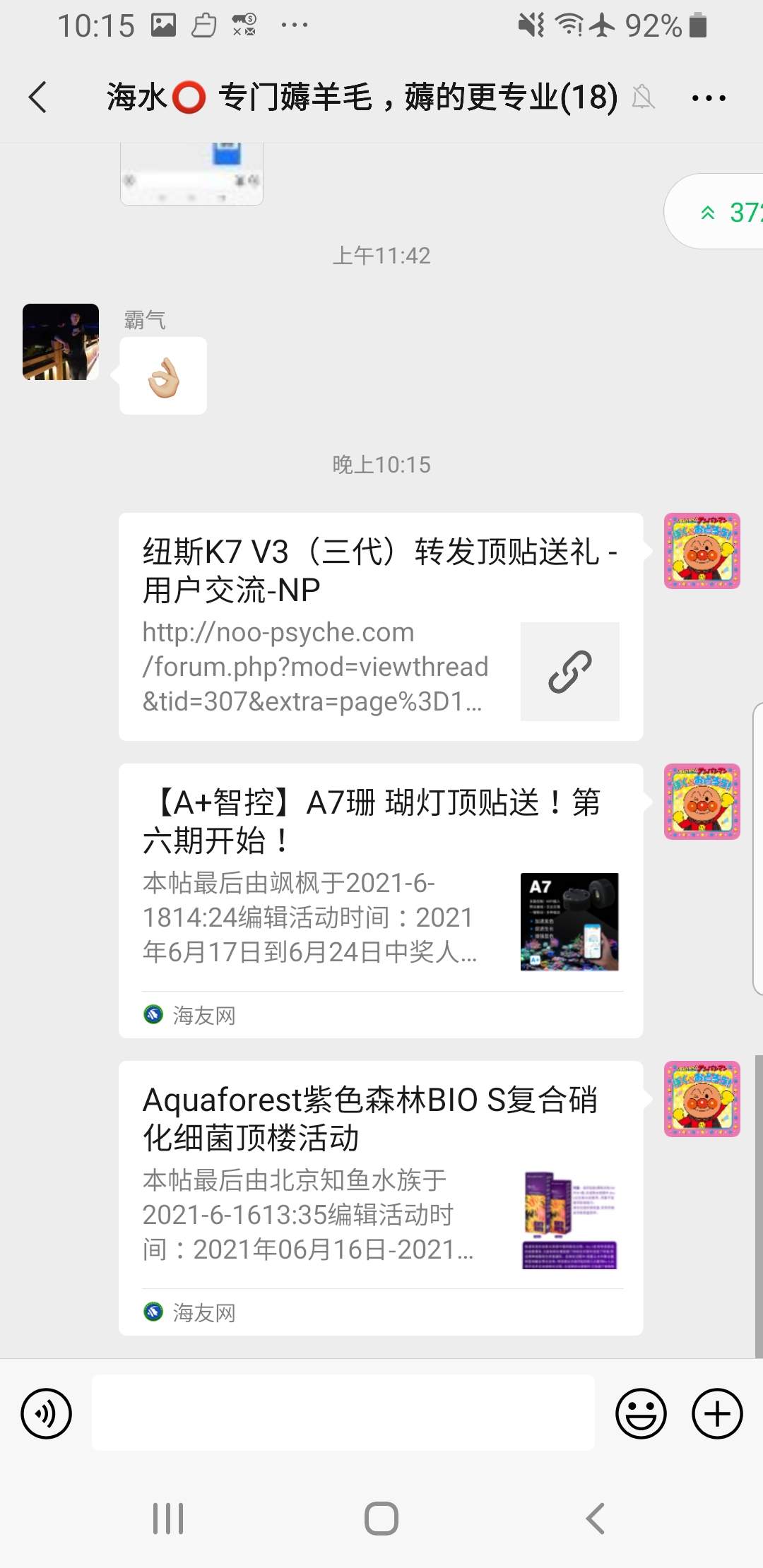Image resolution: width=763 pixels, height=1568 pixels.
Task: Open the 纽斯K7 V3 link card
Action: 380,626
